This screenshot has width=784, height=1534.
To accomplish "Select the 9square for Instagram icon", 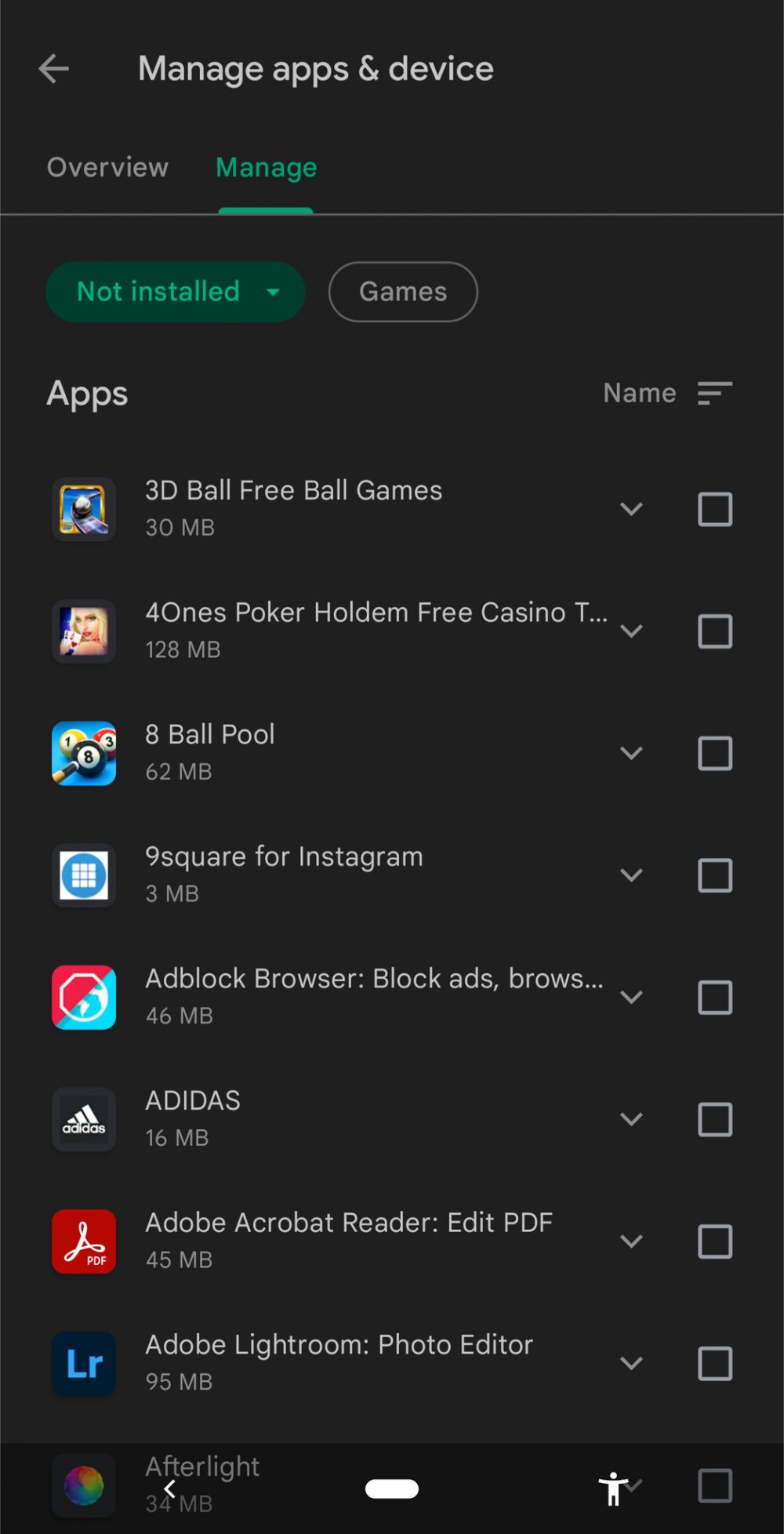I will 83,875.
